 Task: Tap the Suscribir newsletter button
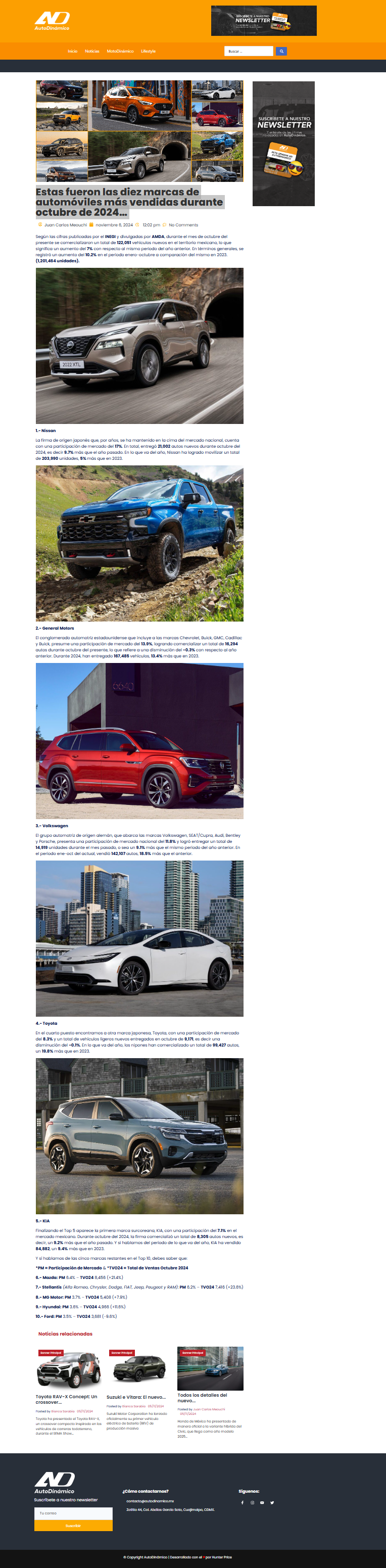73,1526
